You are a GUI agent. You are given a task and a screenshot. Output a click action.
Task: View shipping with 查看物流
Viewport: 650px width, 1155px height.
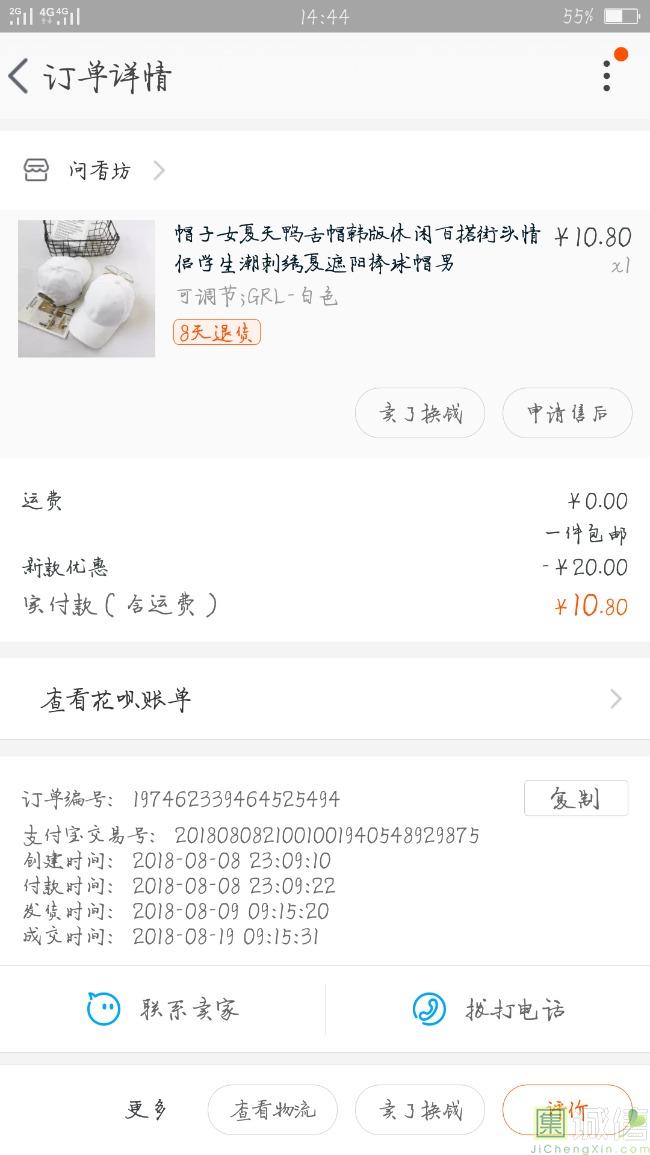272,1110
